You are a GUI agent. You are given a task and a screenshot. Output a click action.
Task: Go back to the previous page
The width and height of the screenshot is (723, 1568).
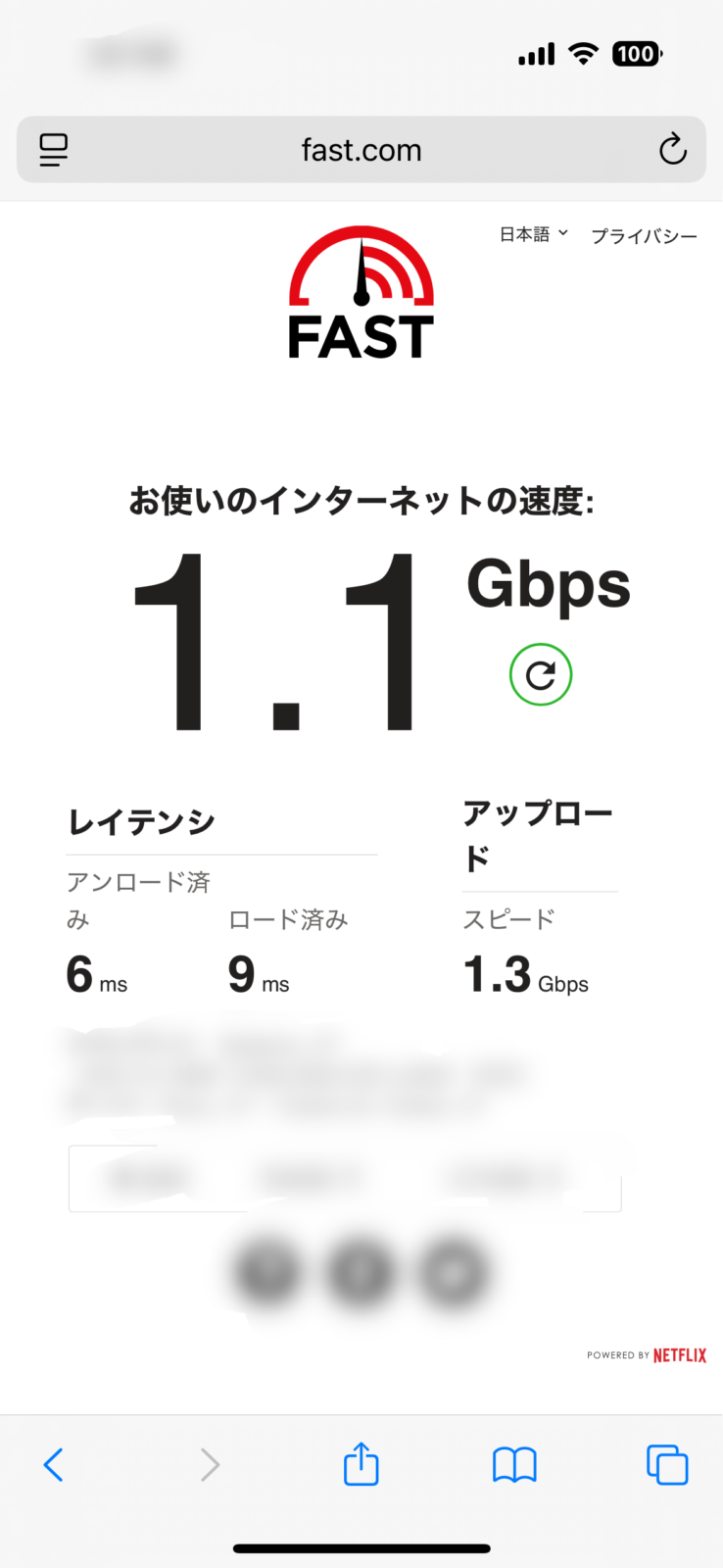pos(54,1465)
